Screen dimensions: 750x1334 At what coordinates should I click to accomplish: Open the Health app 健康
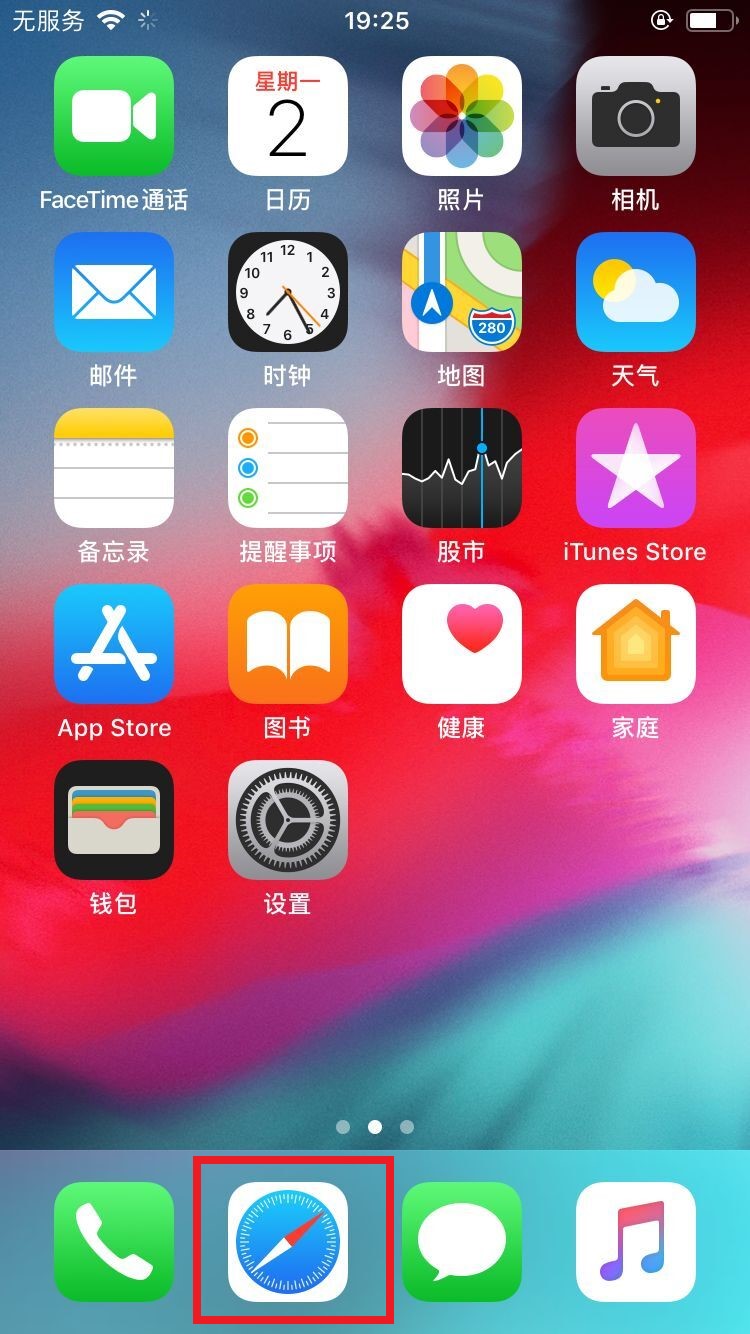[x=461, y=644]
